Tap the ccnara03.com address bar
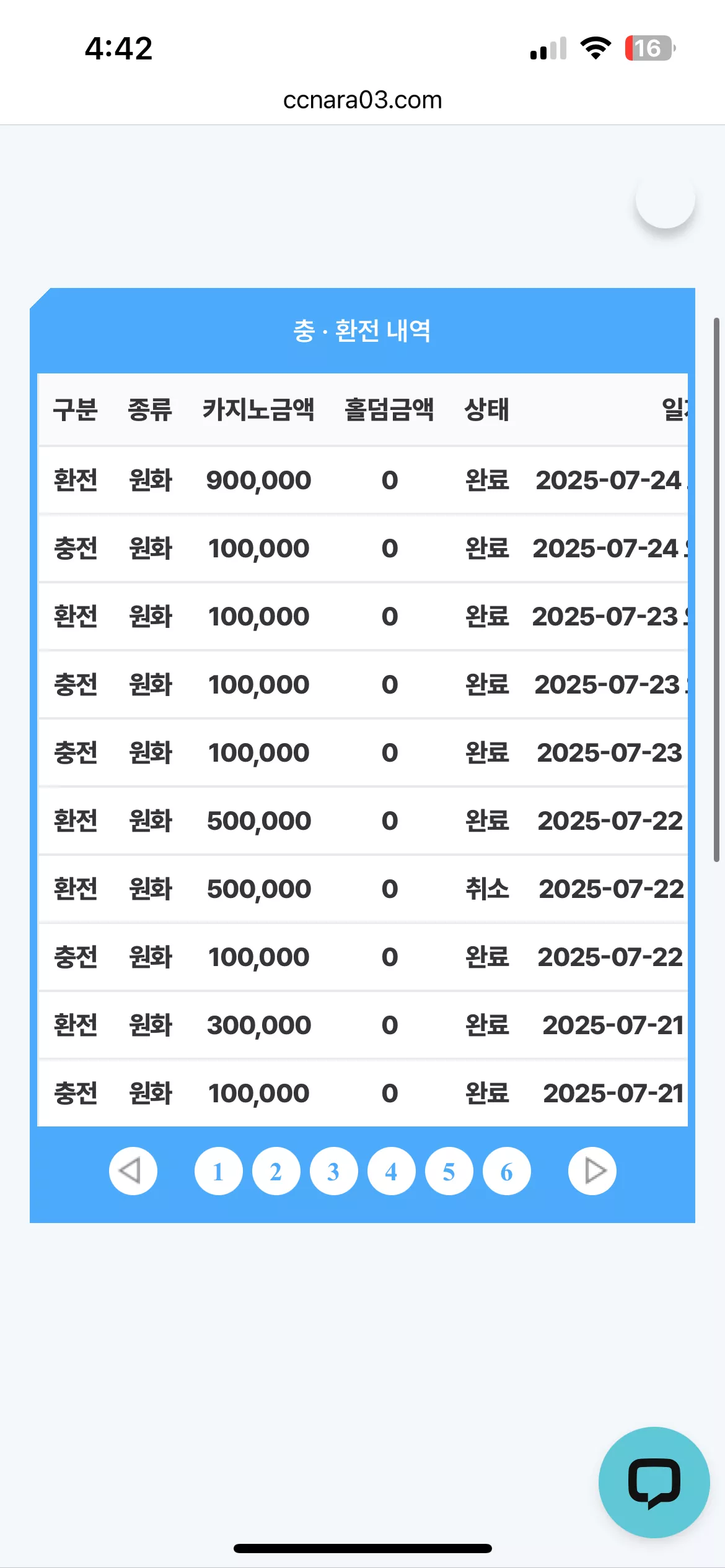725x1568 pixels. (362, 100)
